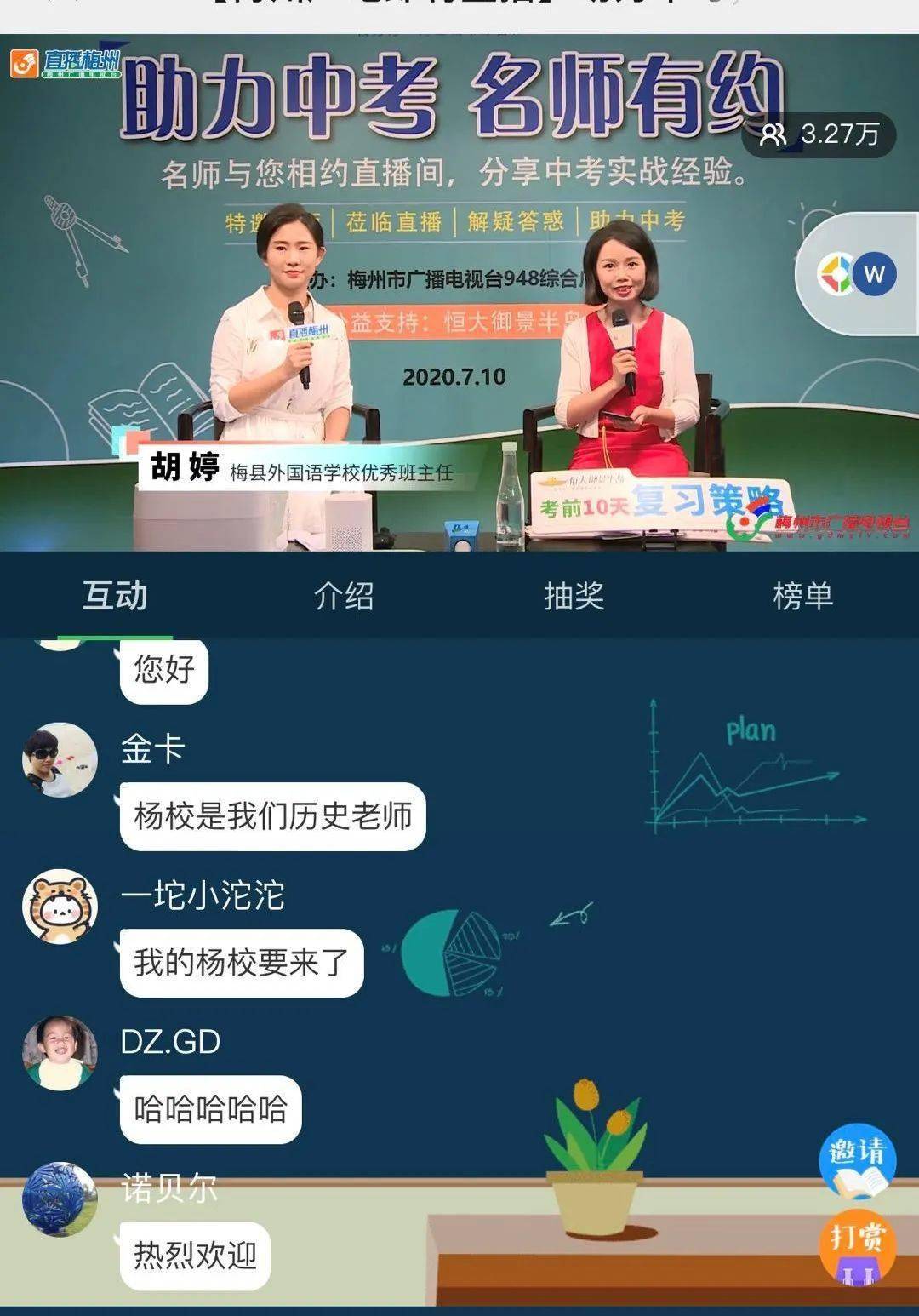Screen dimensions: 919x1316
Task: Open the floating side panel with W avatar
Action: [858, 274]
